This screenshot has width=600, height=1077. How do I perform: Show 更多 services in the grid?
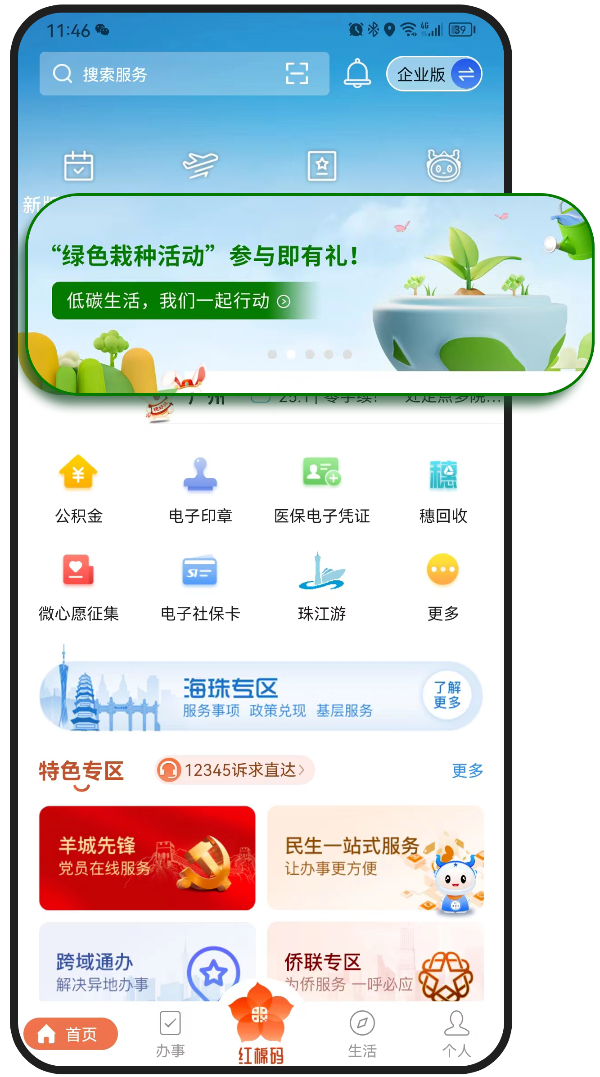pyautogui.click(x=443, y=587)
